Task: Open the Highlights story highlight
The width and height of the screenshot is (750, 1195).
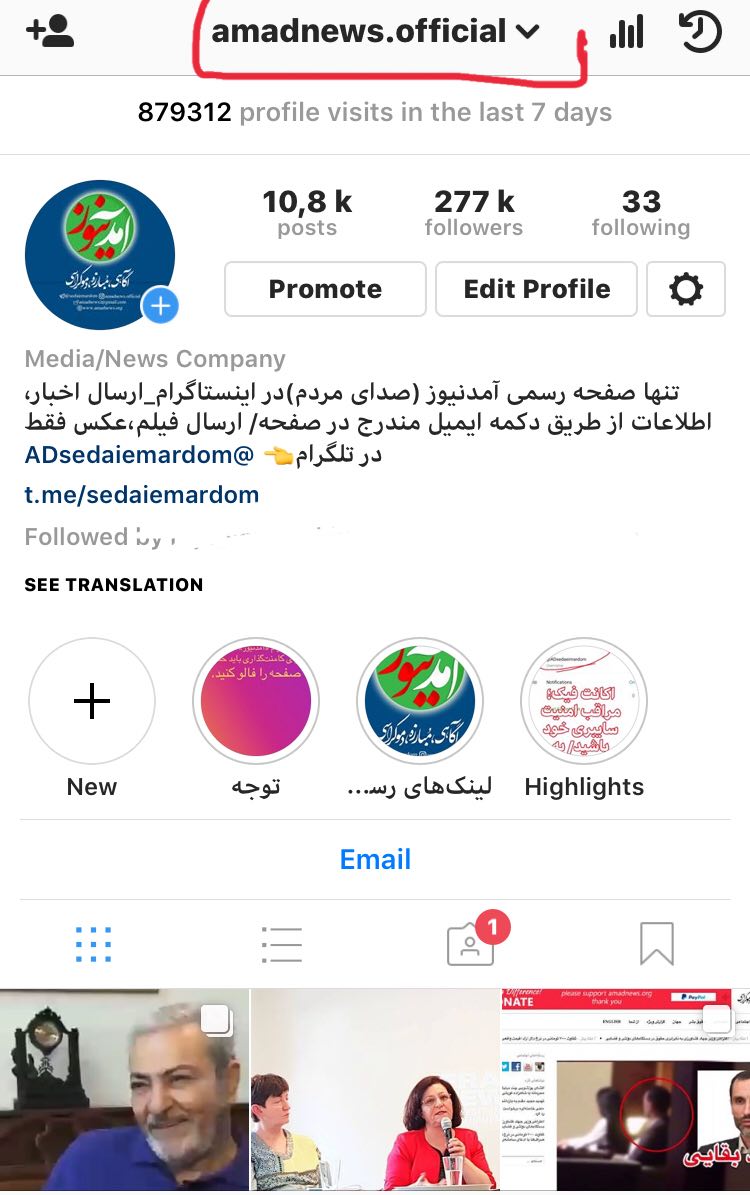Action: tap(584, 702)
